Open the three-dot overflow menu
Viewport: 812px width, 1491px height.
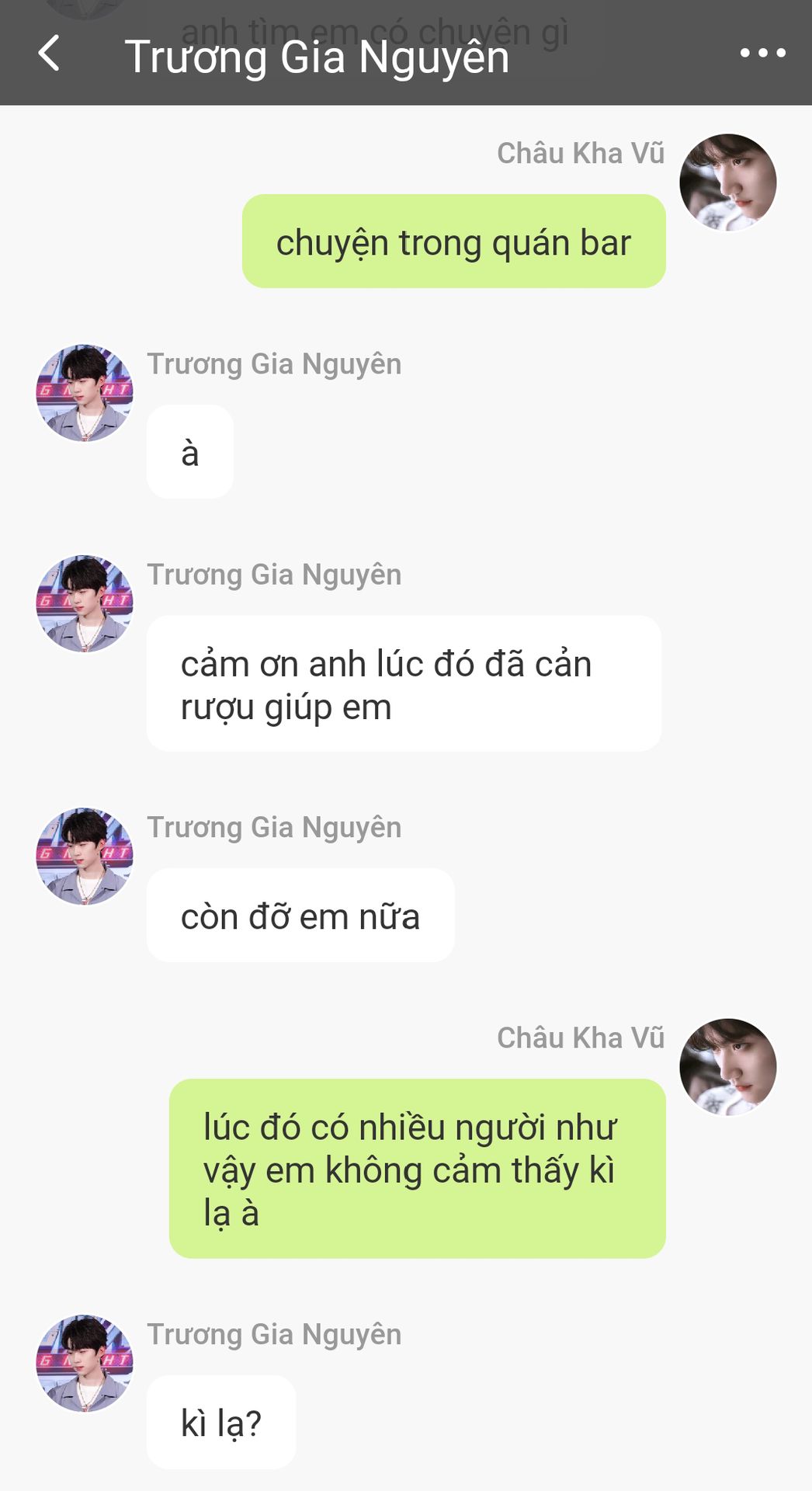click(x=762, y=54)
